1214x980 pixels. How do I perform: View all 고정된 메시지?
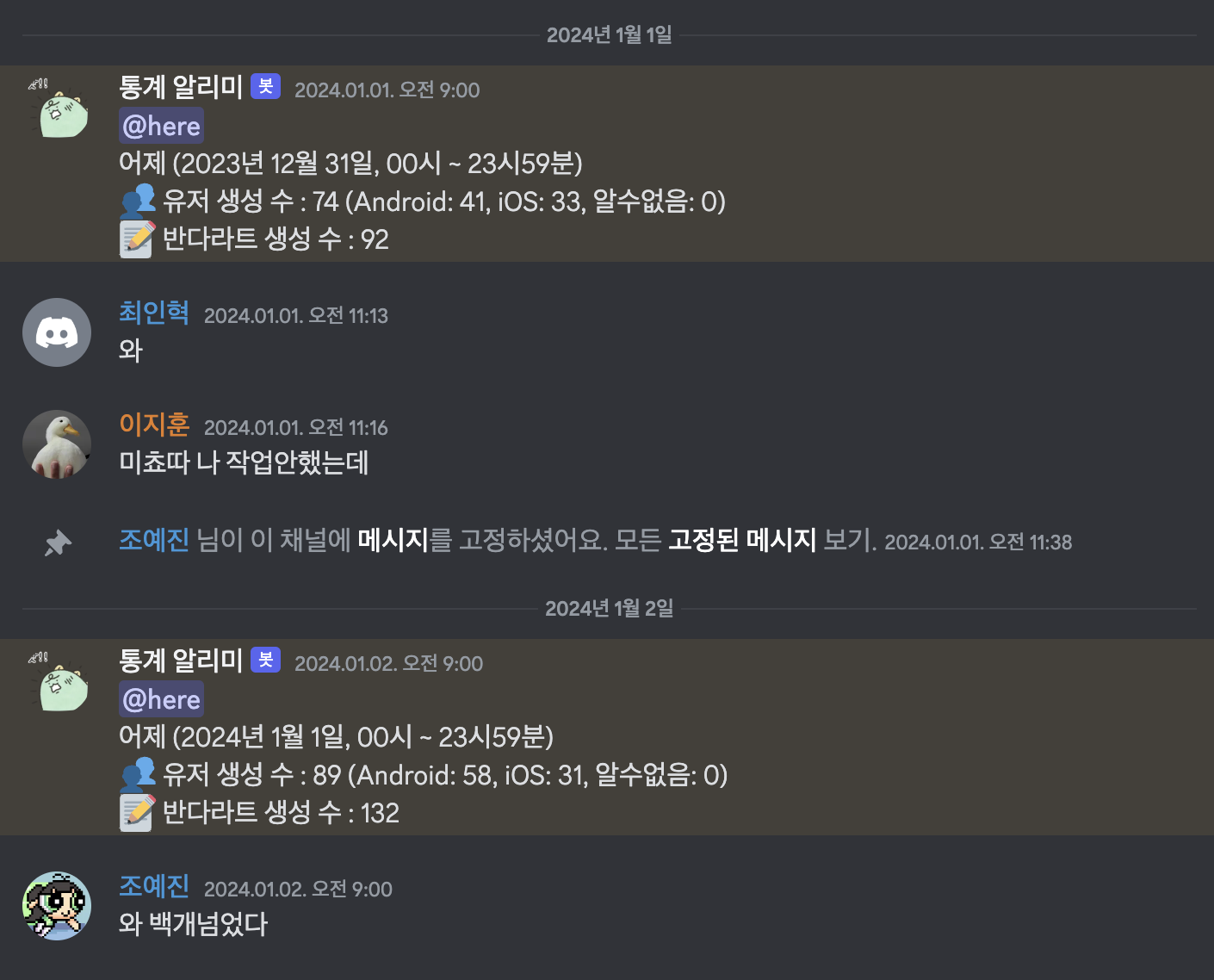(741, 540)
